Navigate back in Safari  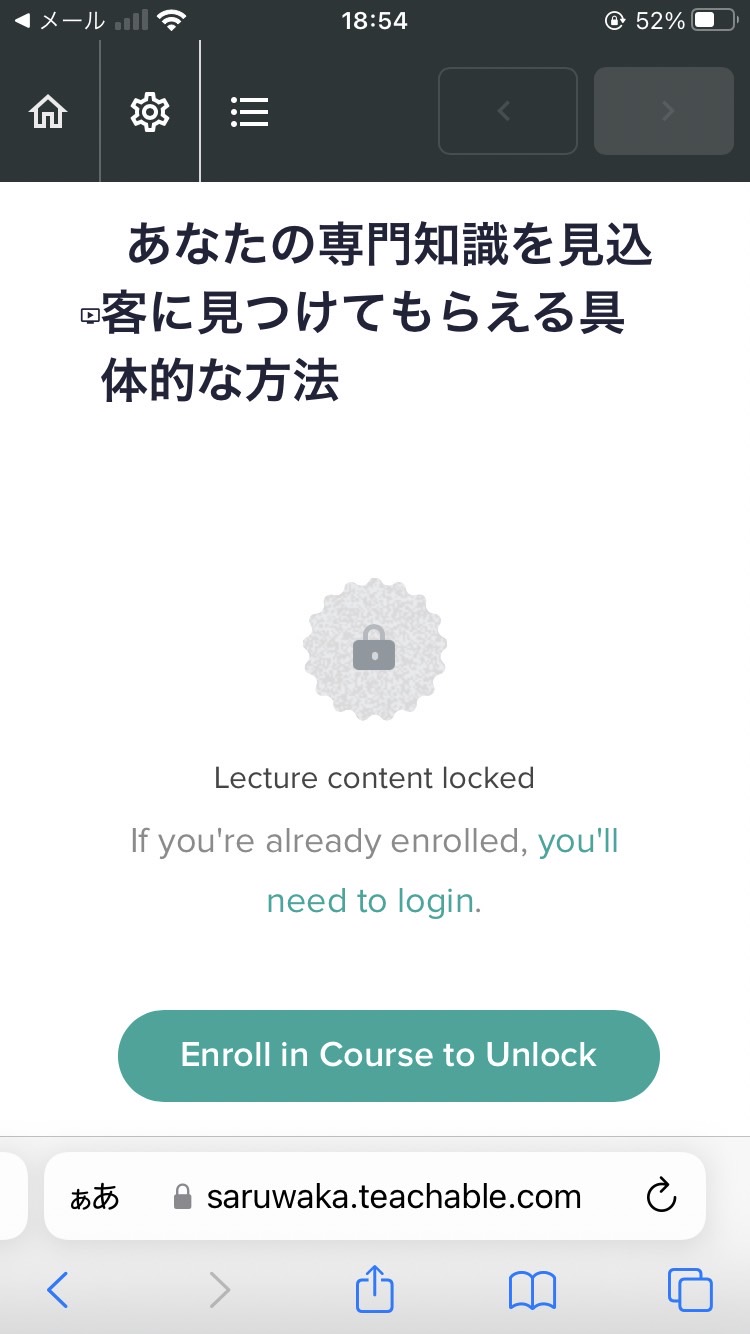pyautogui.click(x=58, y=1291)
